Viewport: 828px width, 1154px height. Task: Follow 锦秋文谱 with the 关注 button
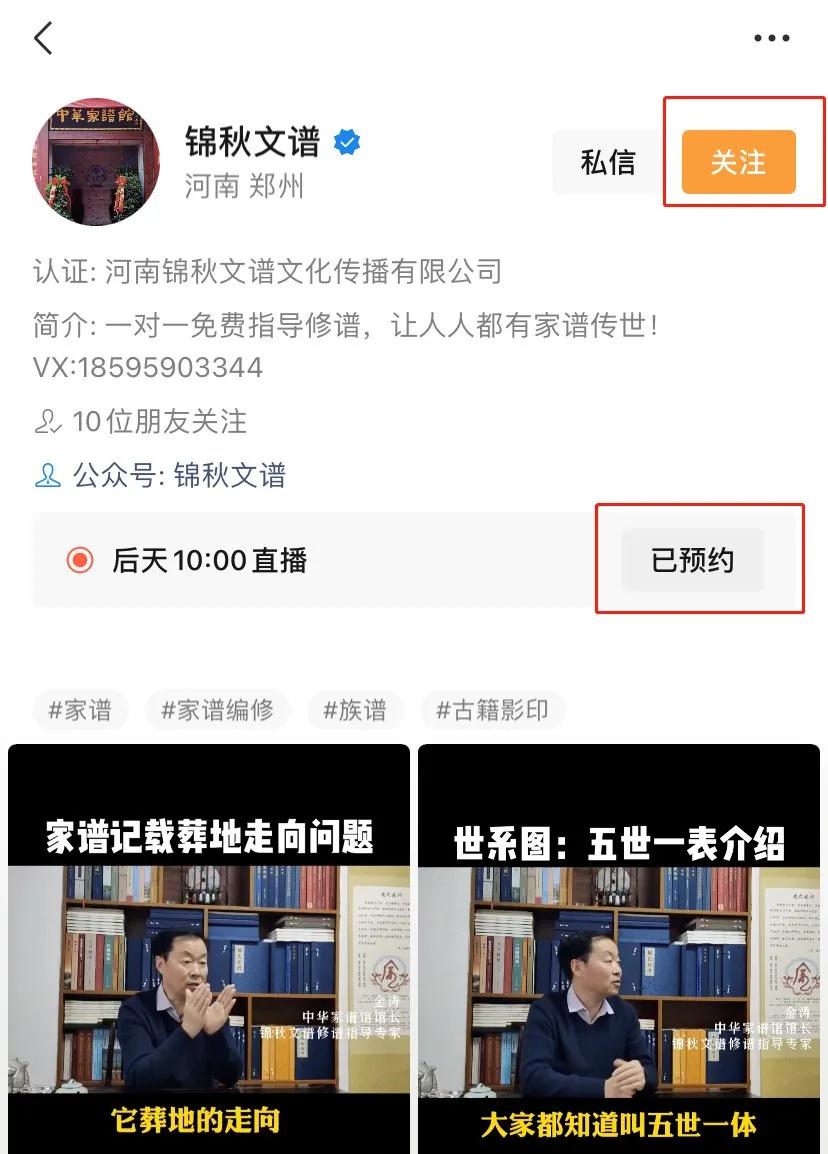(738, 162)
